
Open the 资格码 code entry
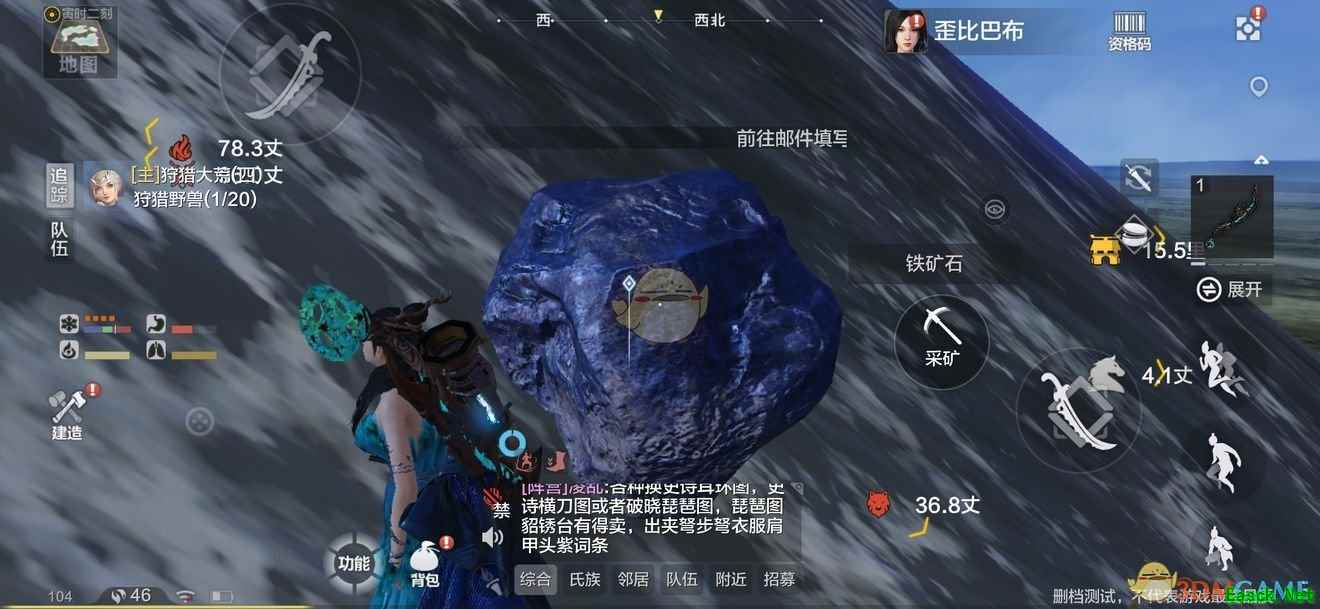pos(1129,31)
